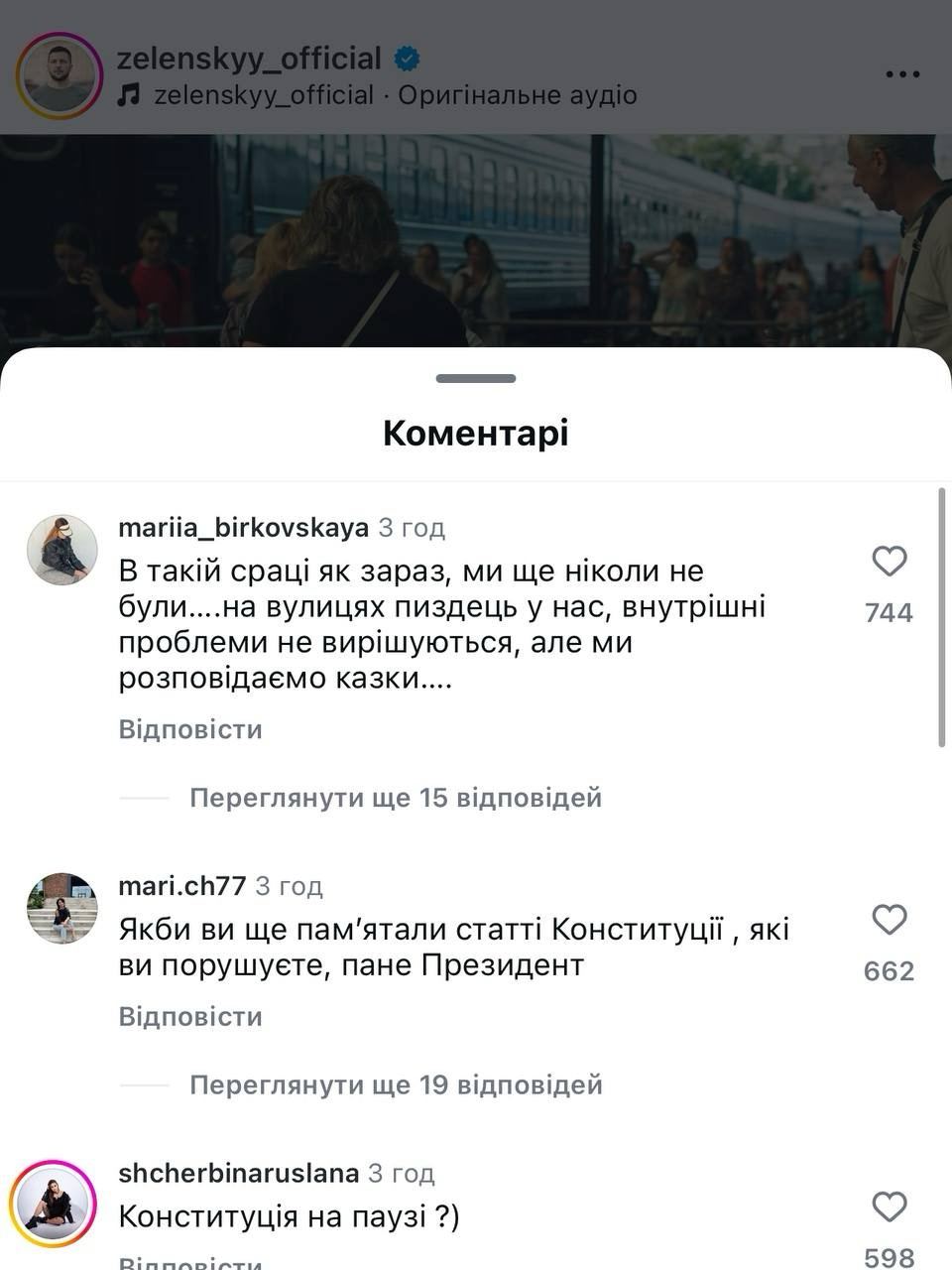Open mari.ch77's profile picture
This screenshot has height=1270, width=952.
[61, 908]
